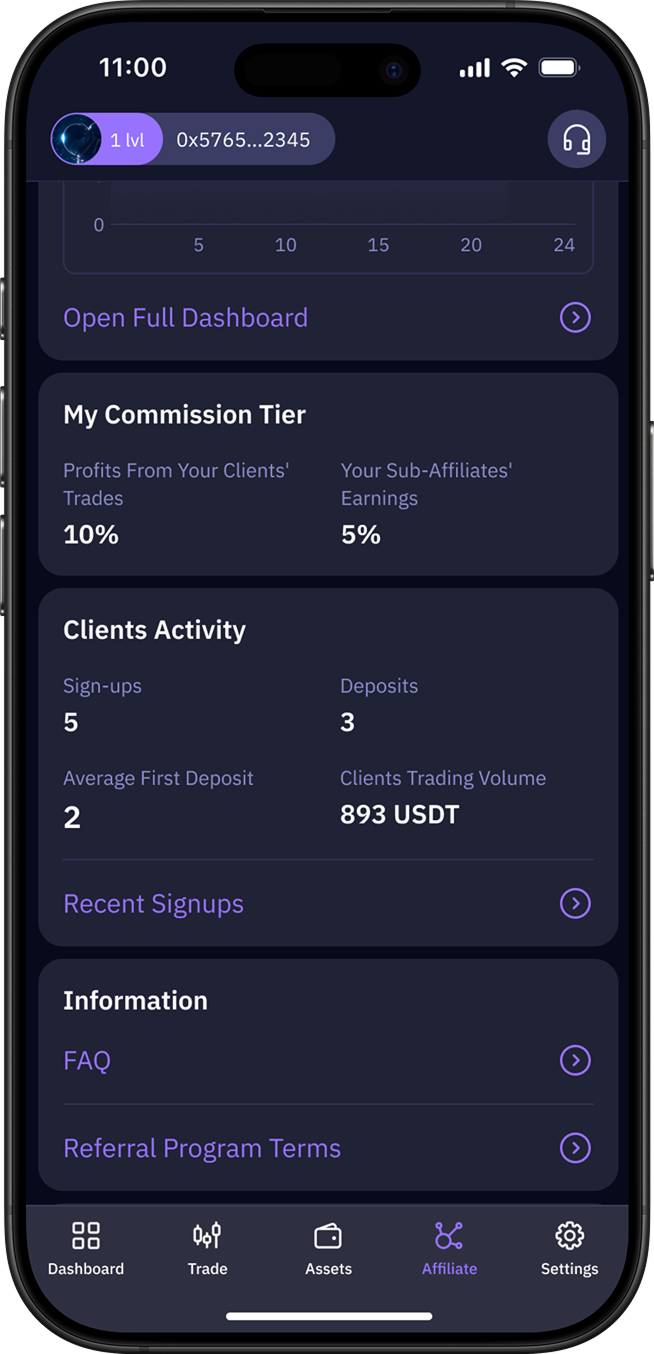
Task: Open the Assets tab
Action: 328,1248
